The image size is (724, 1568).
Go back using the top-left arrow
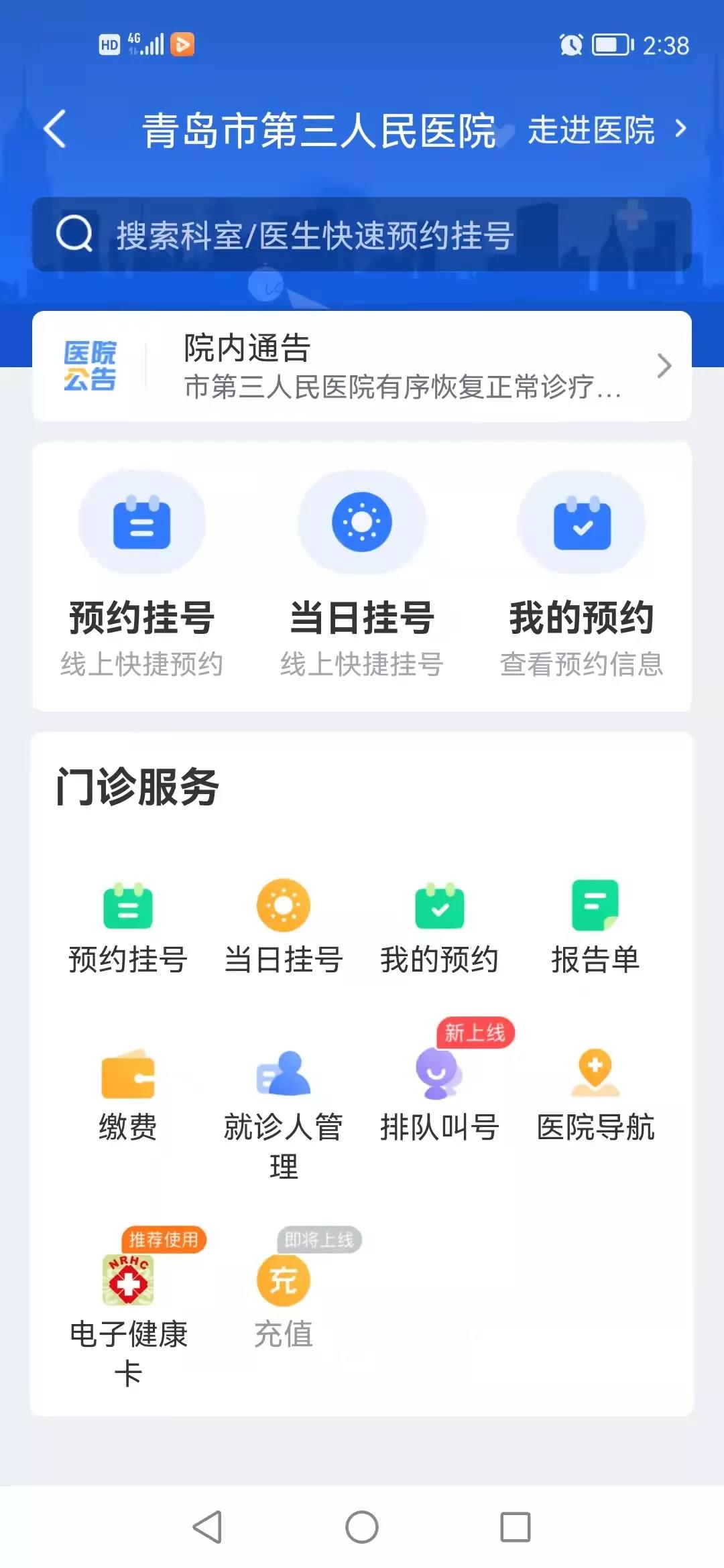55,129
